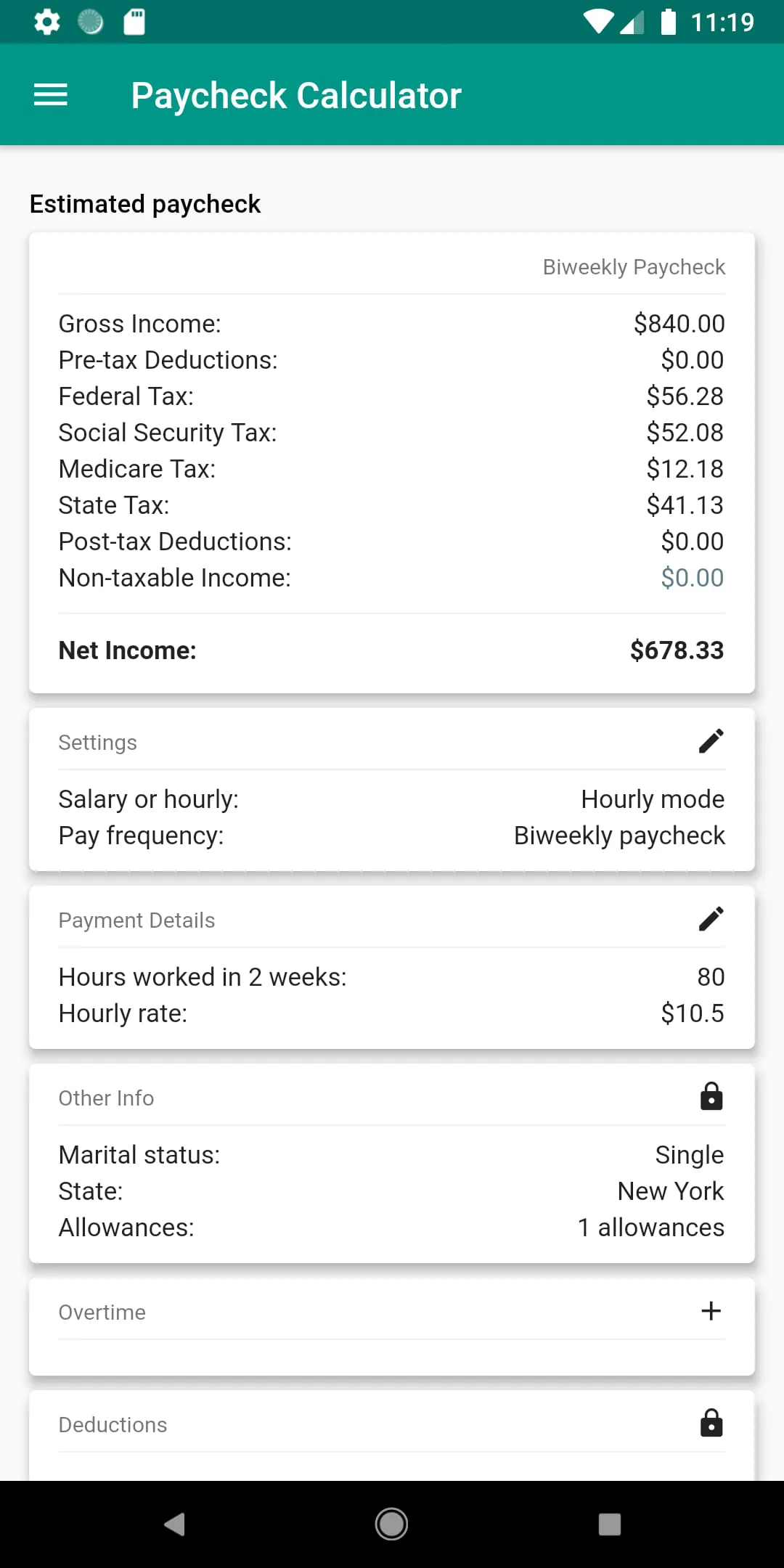This screenshot has width=784, height=1568.
Task: Tap the Estimated paycheck heading
Action: (144, 204)
